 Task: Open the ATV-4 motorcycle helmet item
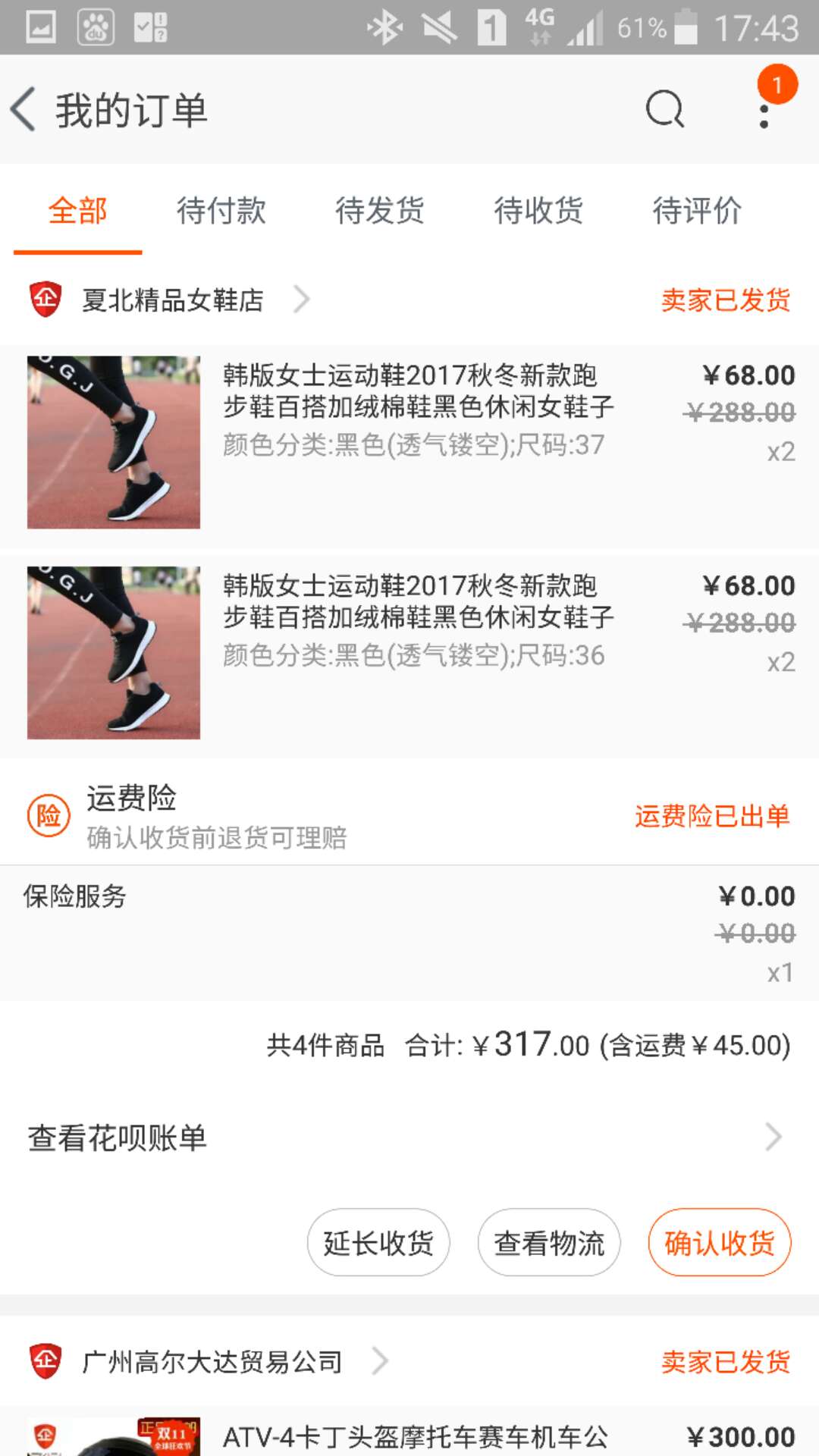point(416,1436)
